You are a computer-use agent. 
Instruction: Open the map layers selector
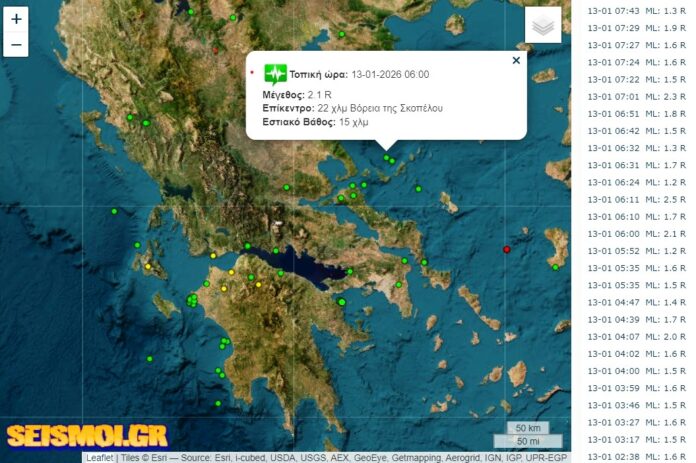(x=543, y=27)
